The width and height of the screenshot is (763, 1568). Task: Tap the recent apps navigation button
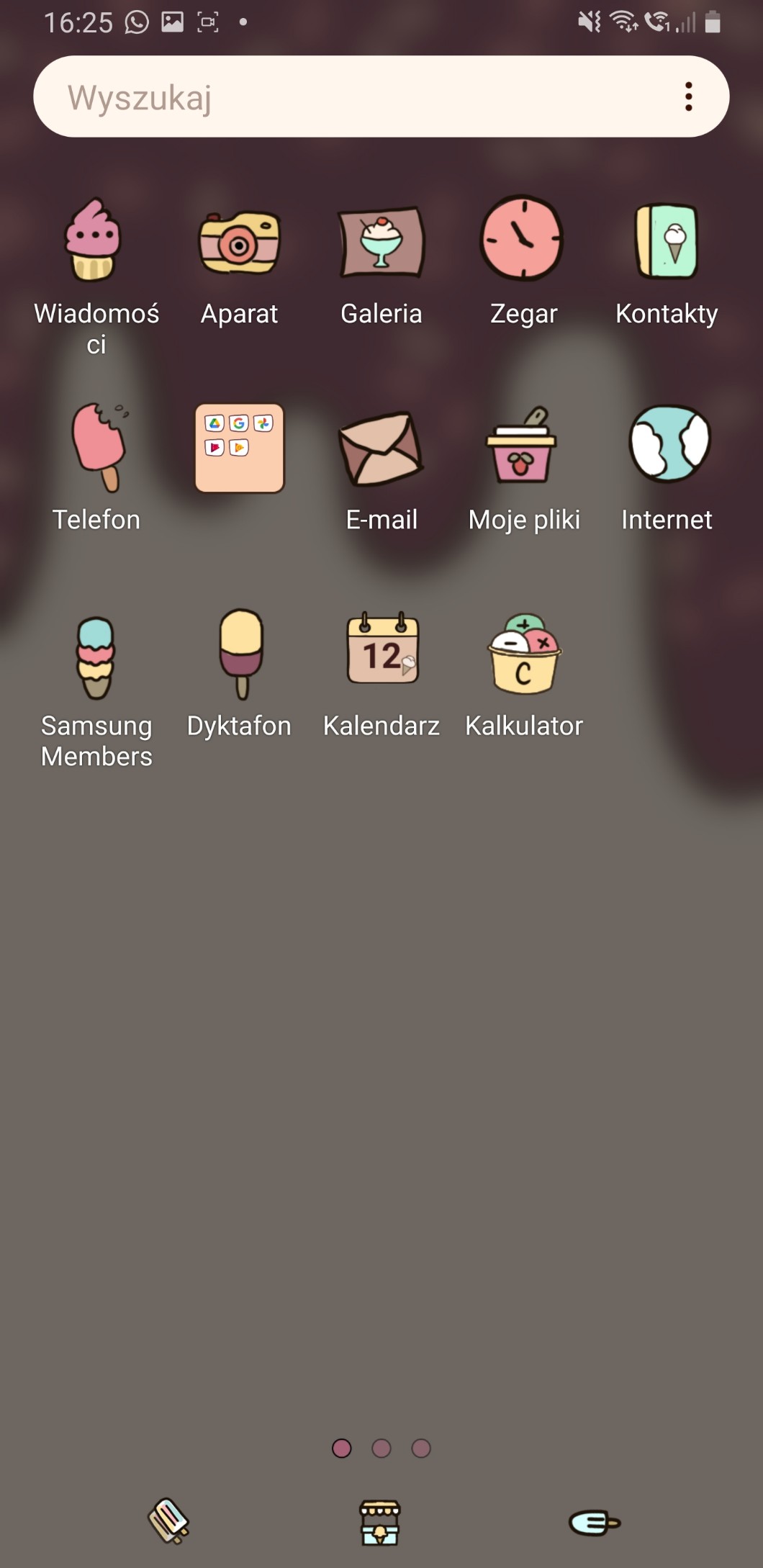click(x=168, y=1520)
